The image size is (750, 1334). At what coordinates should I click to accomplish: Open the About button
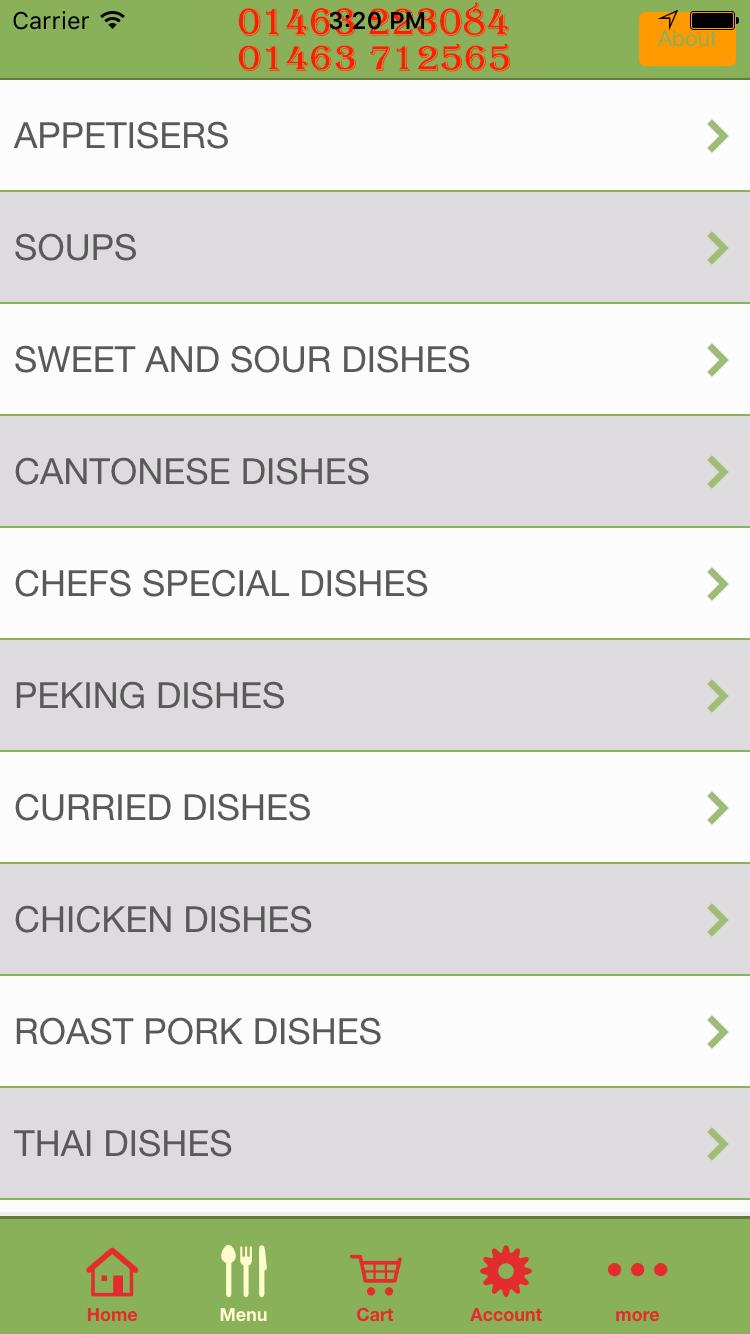click(687, 40)
